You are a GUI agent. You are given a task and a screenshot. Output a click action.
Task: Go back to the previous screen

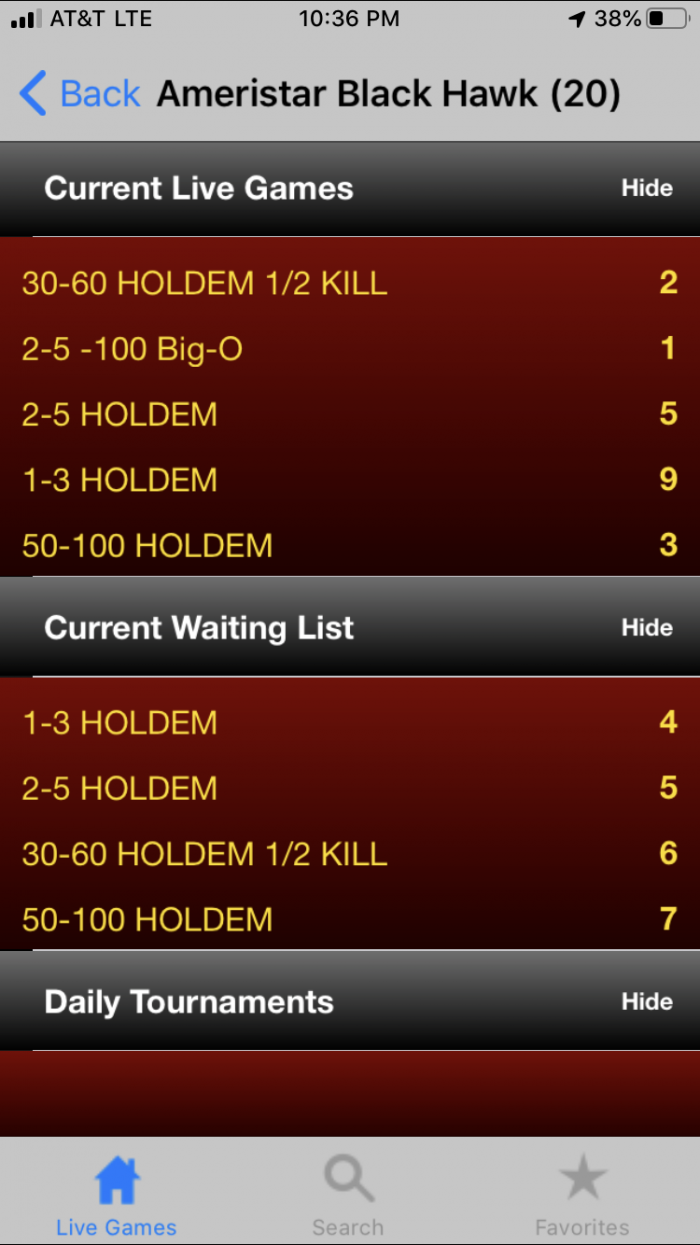tap(79, 94)
